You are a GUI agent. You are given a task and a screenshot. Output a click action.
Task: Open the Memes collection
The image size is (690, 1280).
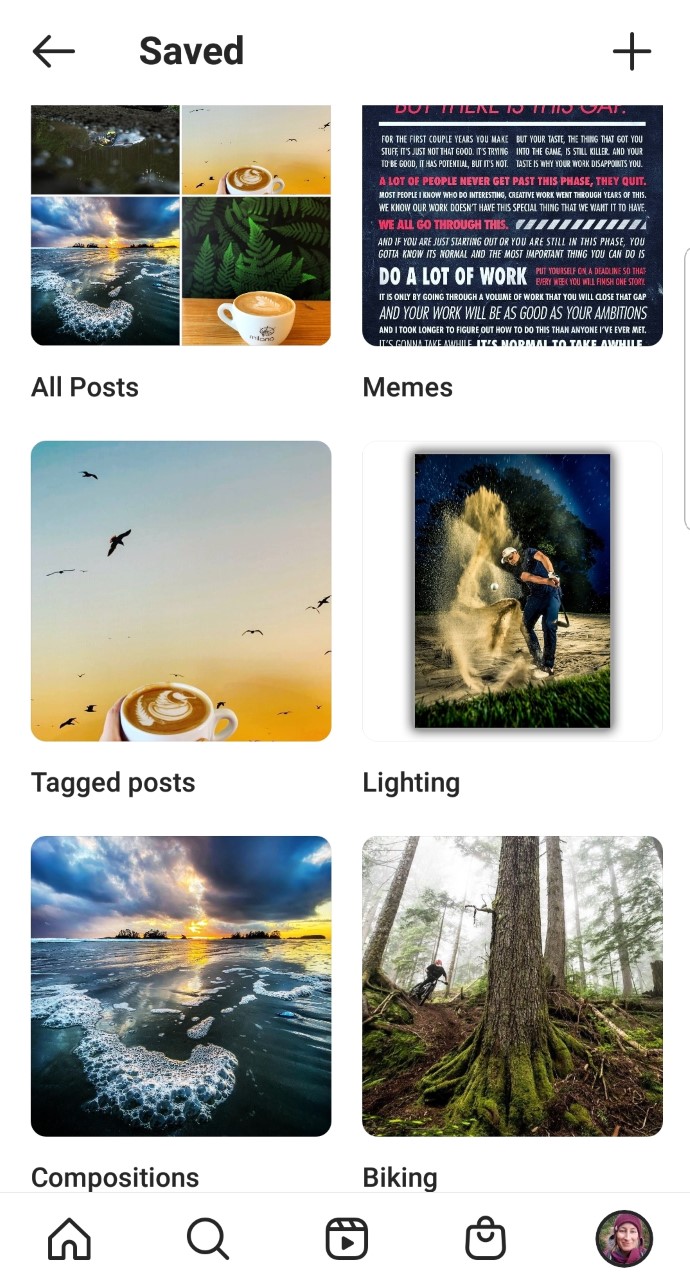[x=512, y=225]
